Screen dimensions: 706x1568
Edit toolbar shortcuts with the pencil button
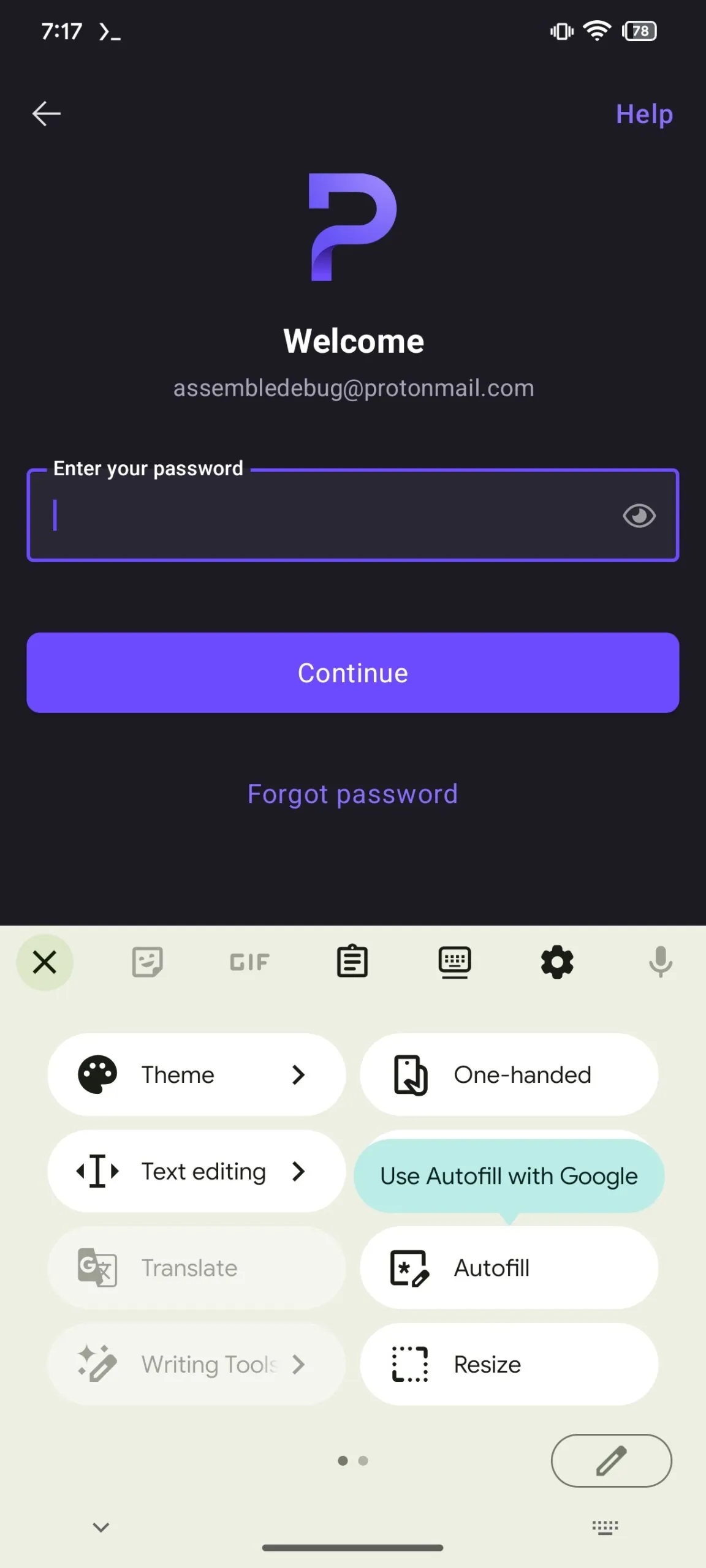pyautogui.click(x=611, y=1460)
